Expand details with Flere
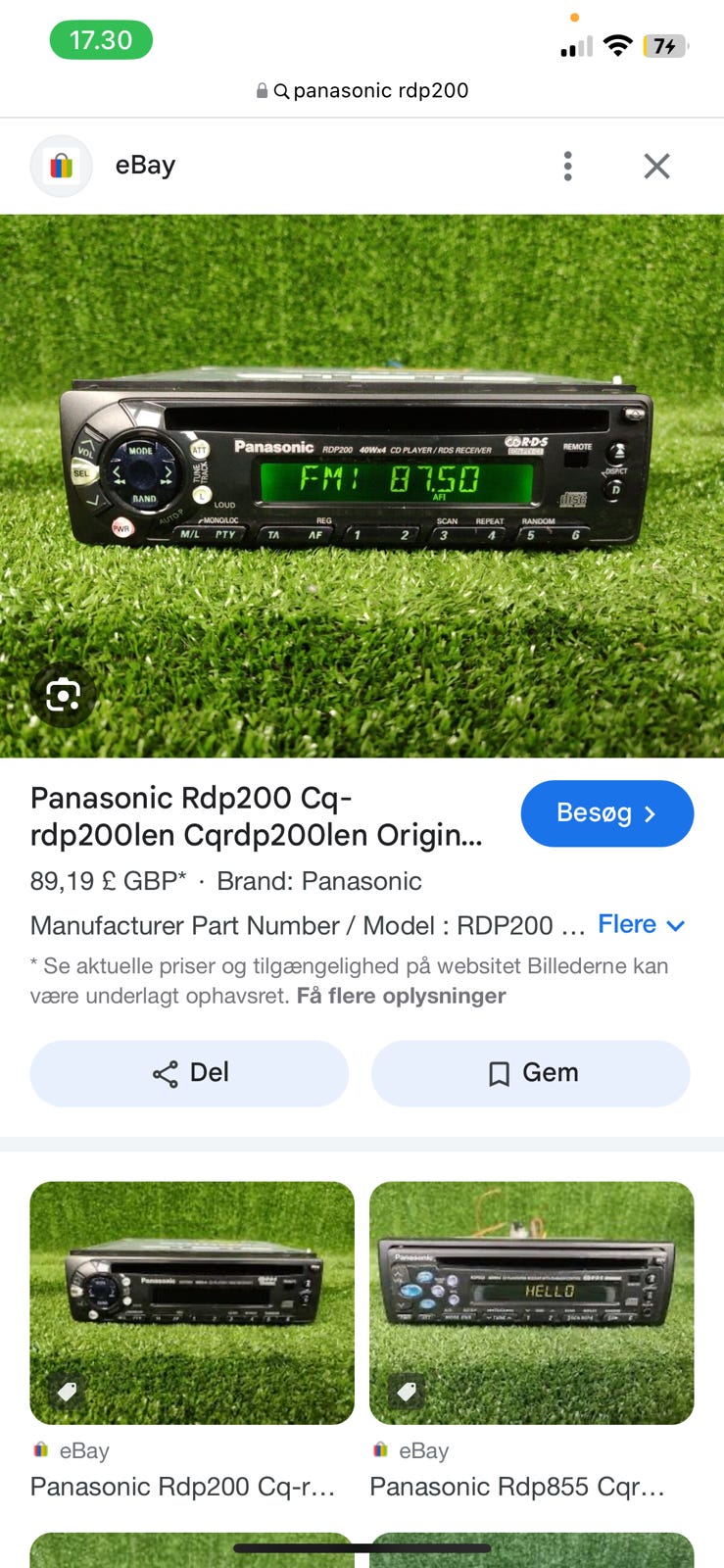Screen dimensions: 724x1568 (641, 924)
